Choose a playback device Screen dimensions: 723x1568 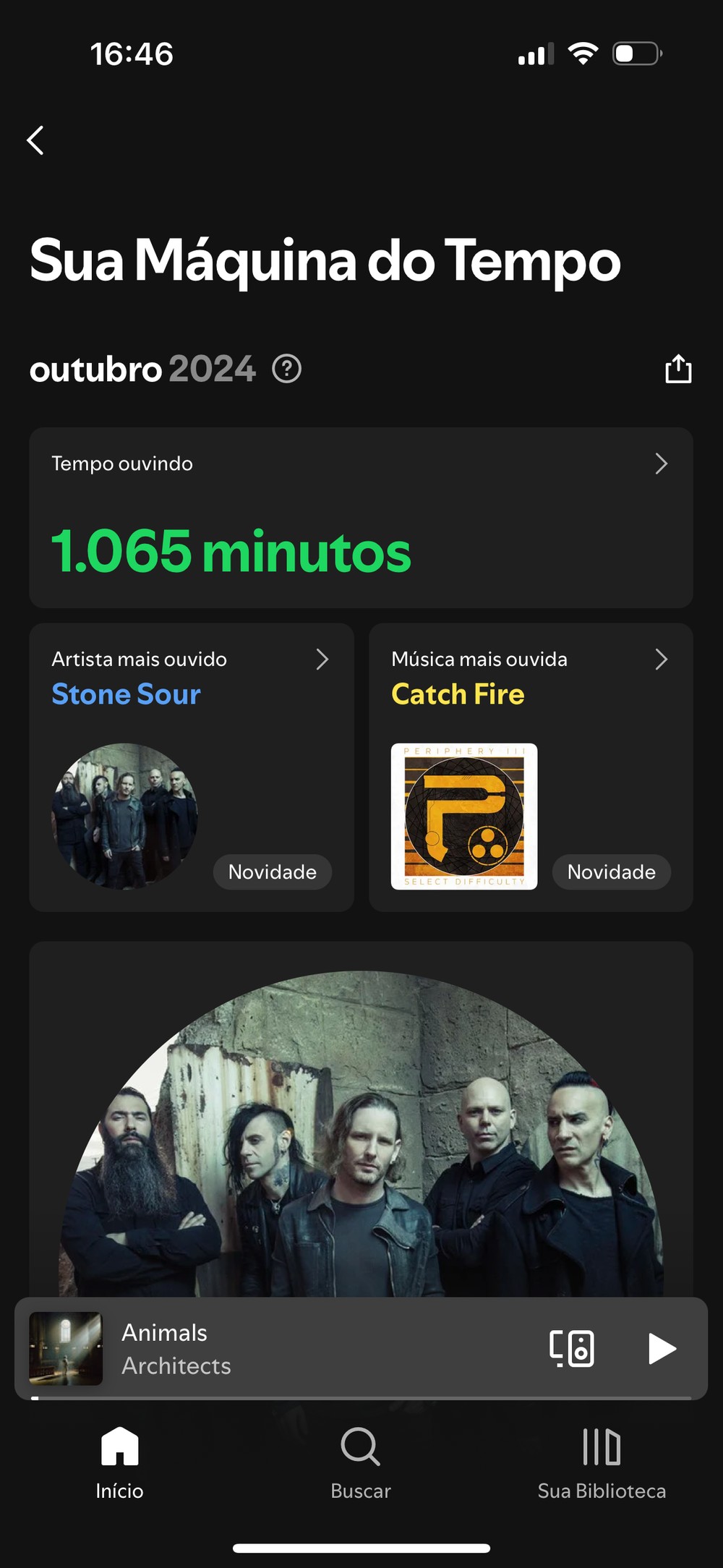pyautogui.click(x=572, y=1349)
